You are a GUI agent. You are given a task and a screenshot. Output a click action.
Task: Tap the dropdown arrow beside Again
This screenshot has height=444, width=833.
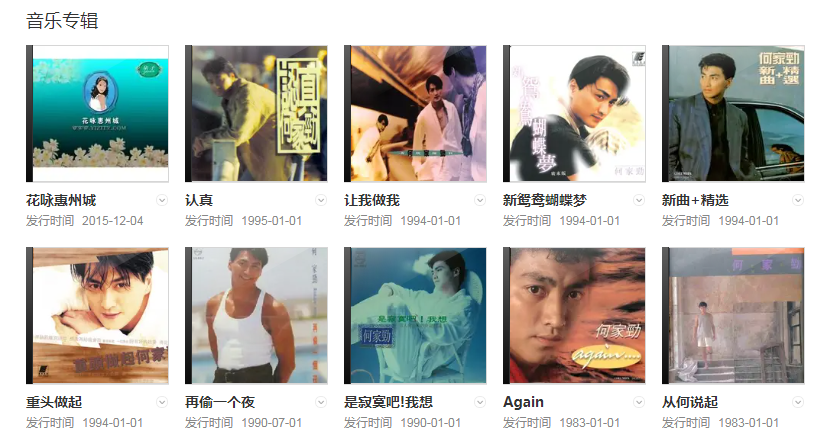(639, 402)
